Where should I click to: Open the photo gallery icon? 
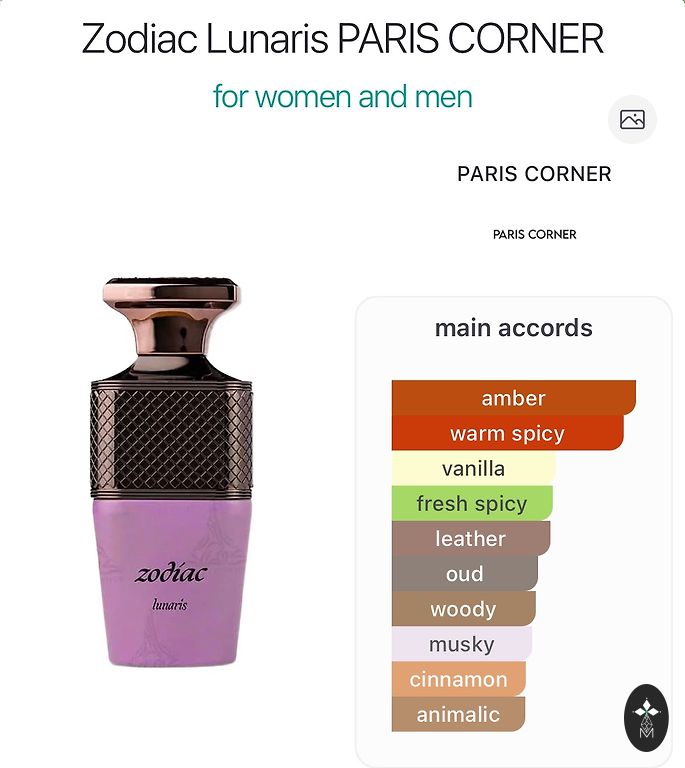click(632, 120)
